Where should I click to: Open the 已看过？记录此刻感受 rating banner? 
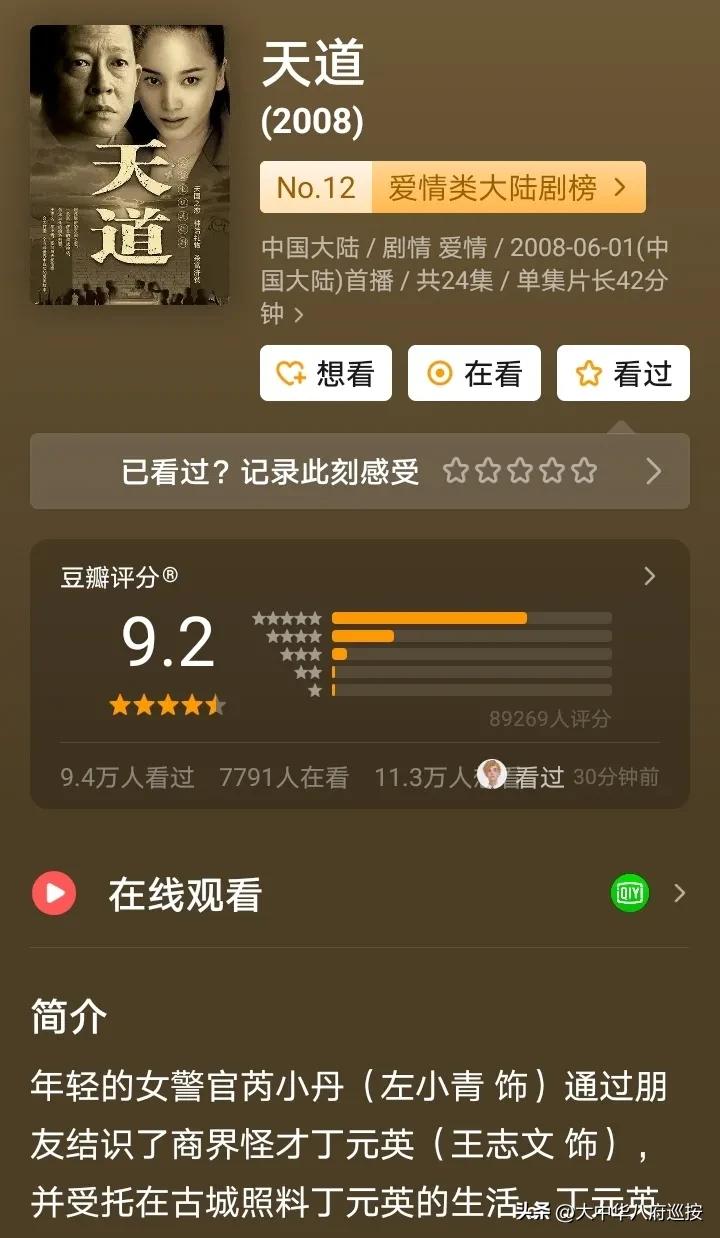coord(359,471)
